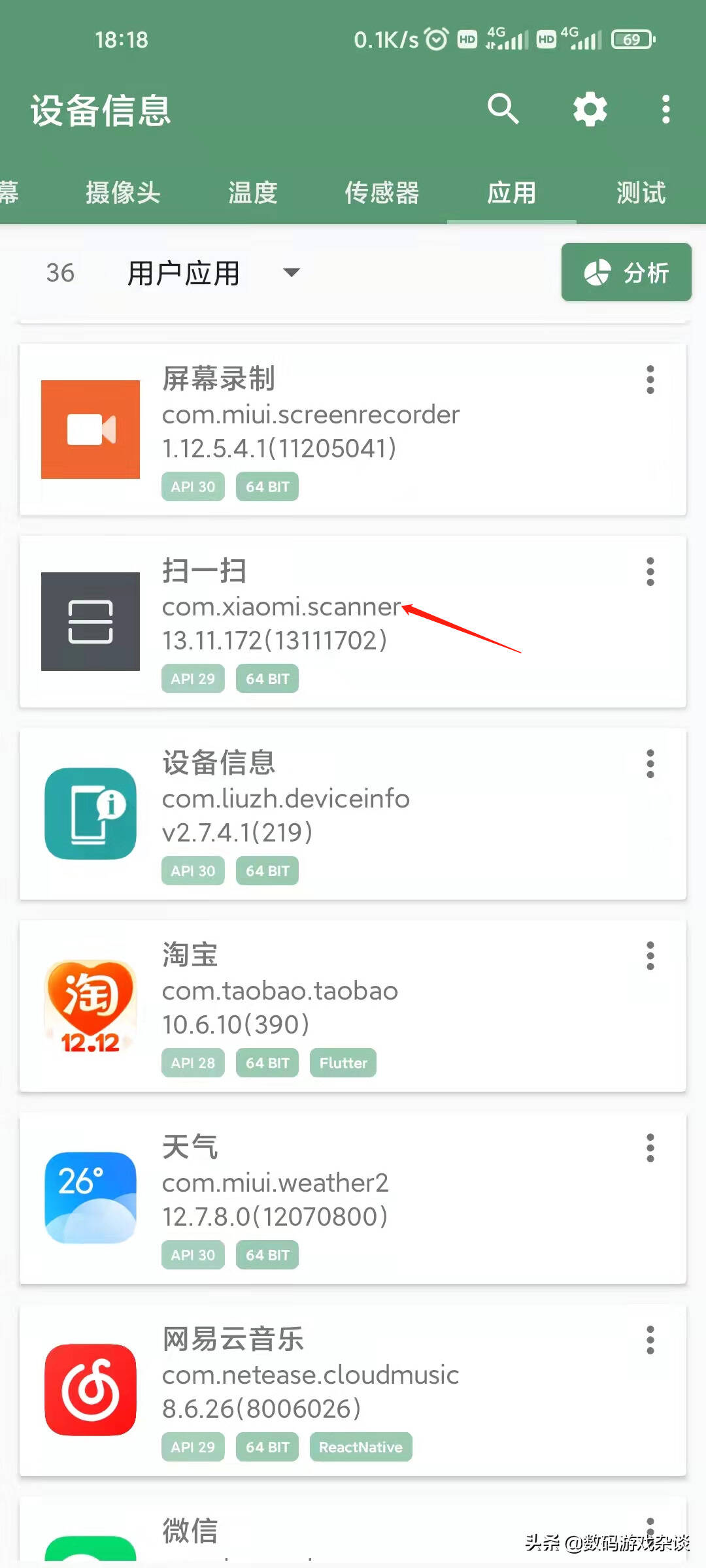Switch to the 摄像头 tab
Screen dimensions: 706x1568
tap(123, 193)
